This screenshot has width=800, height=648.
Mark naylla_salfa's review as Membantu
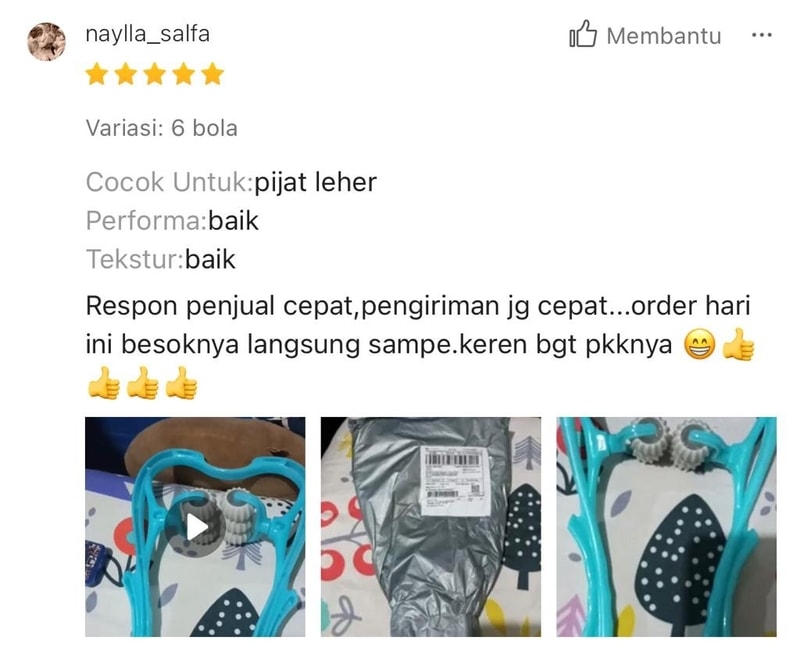(646, 36)
